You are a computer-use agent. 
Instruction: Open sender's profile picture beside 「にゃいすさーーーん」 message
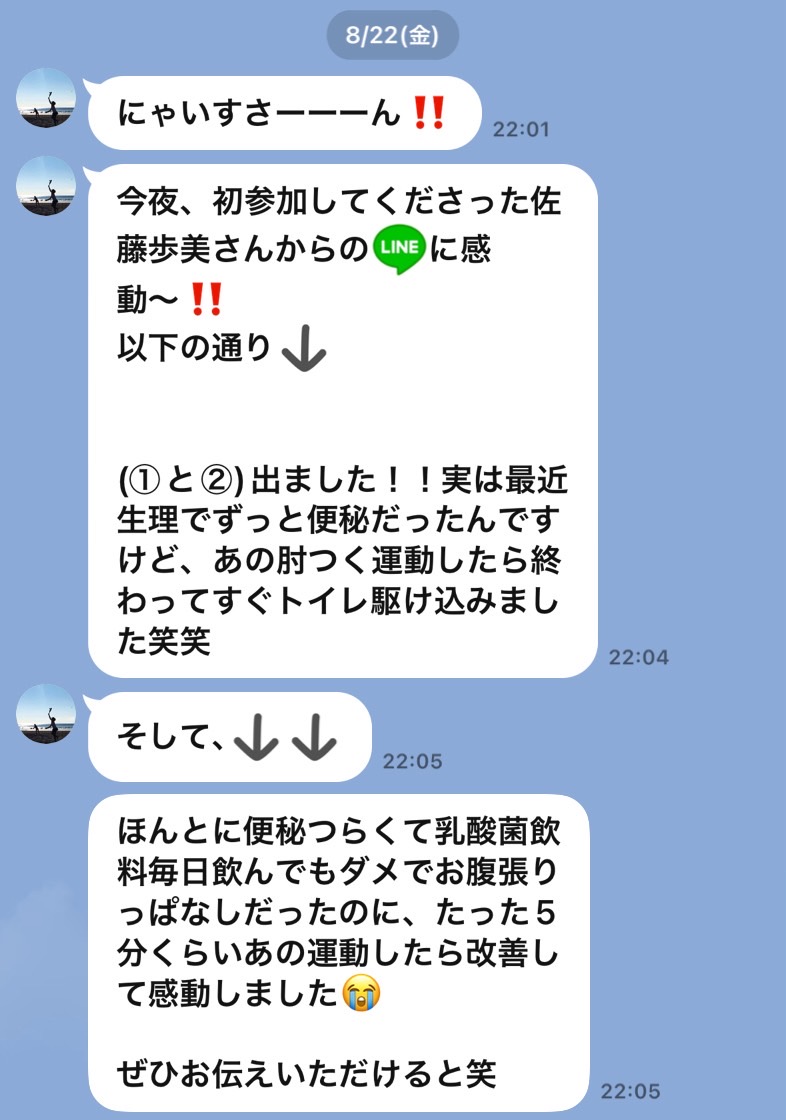tap(47, 98)
